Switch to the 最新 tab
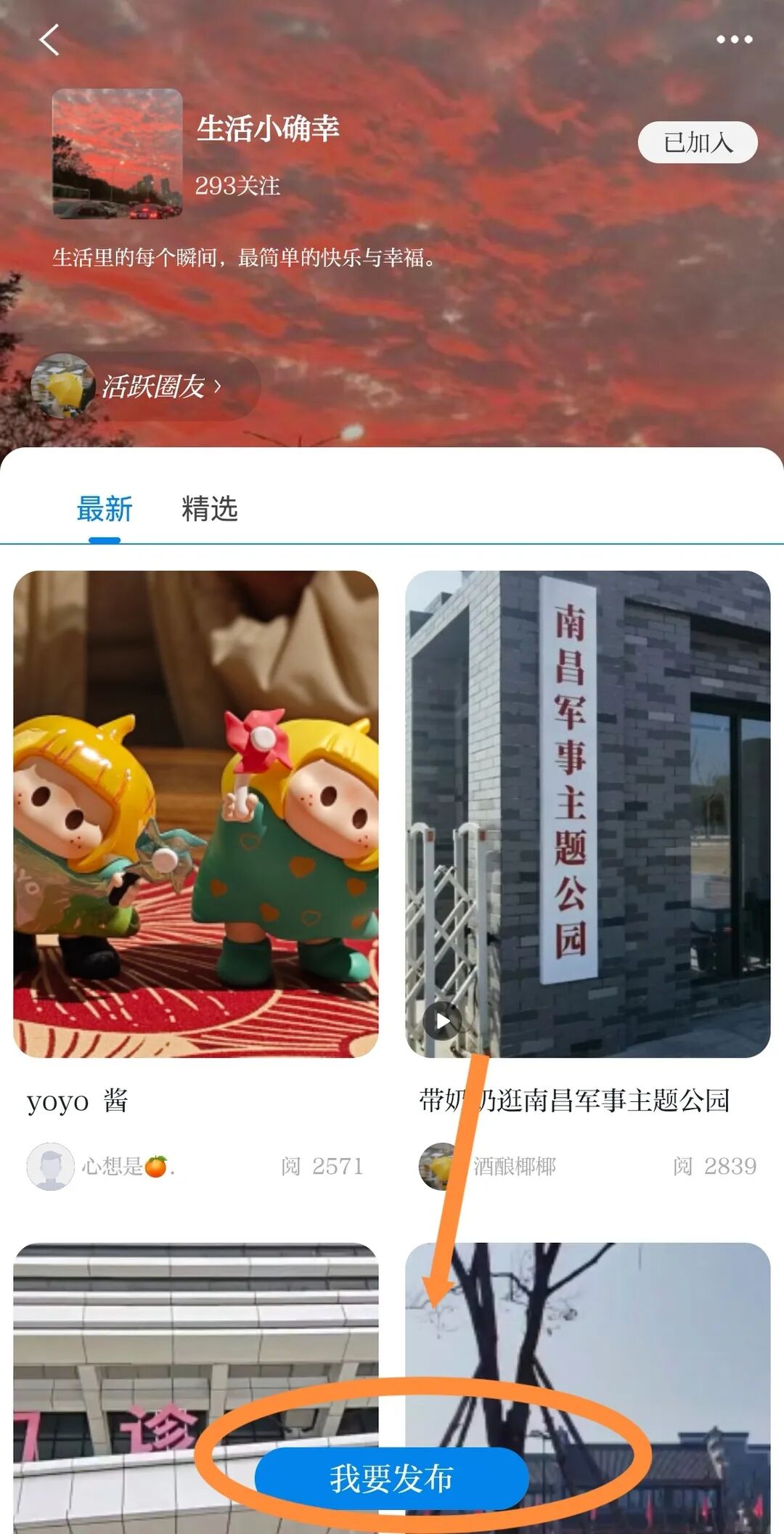The height and width of the screenshot is (1534, 784). point(105,509)
